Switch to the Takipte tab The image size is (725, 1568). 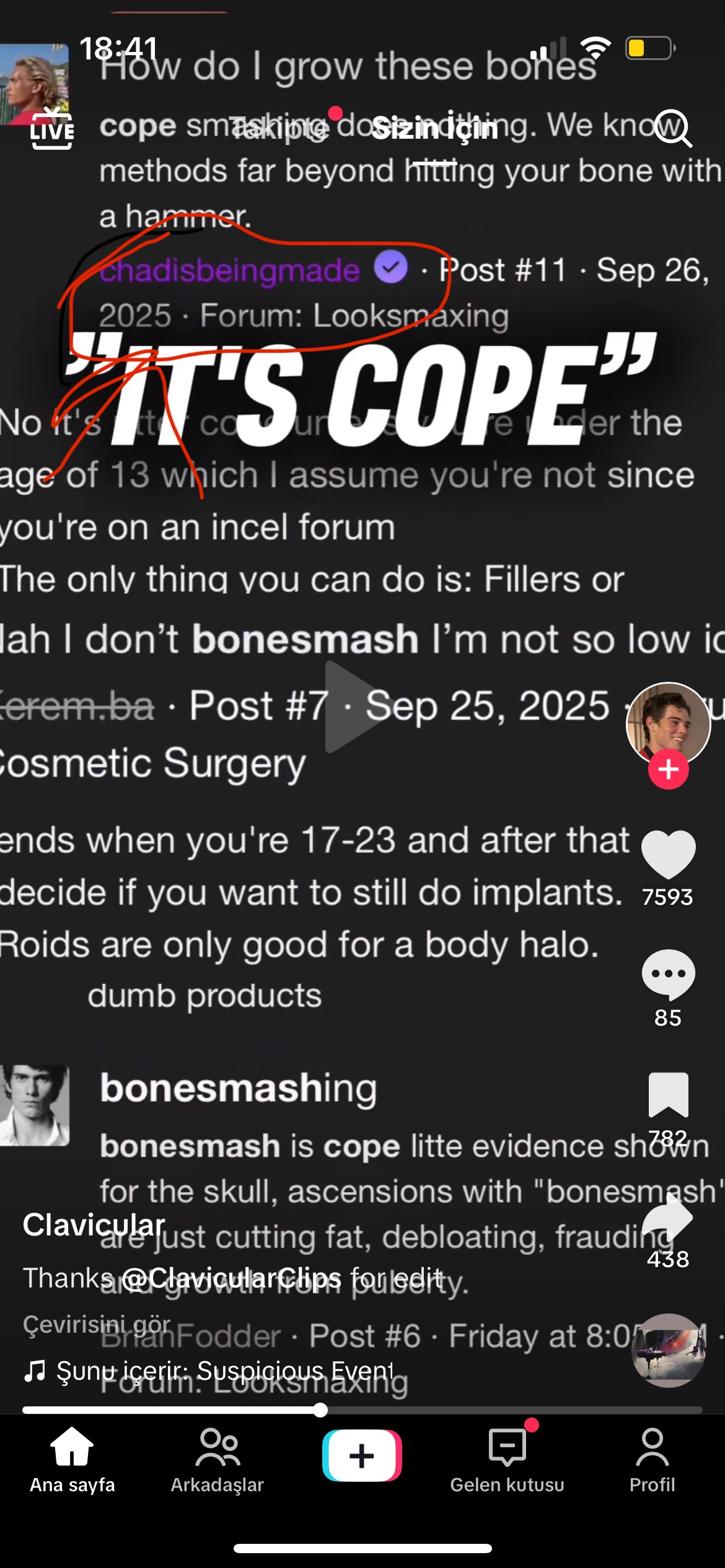pyautogui.click(x=279, y=129)
